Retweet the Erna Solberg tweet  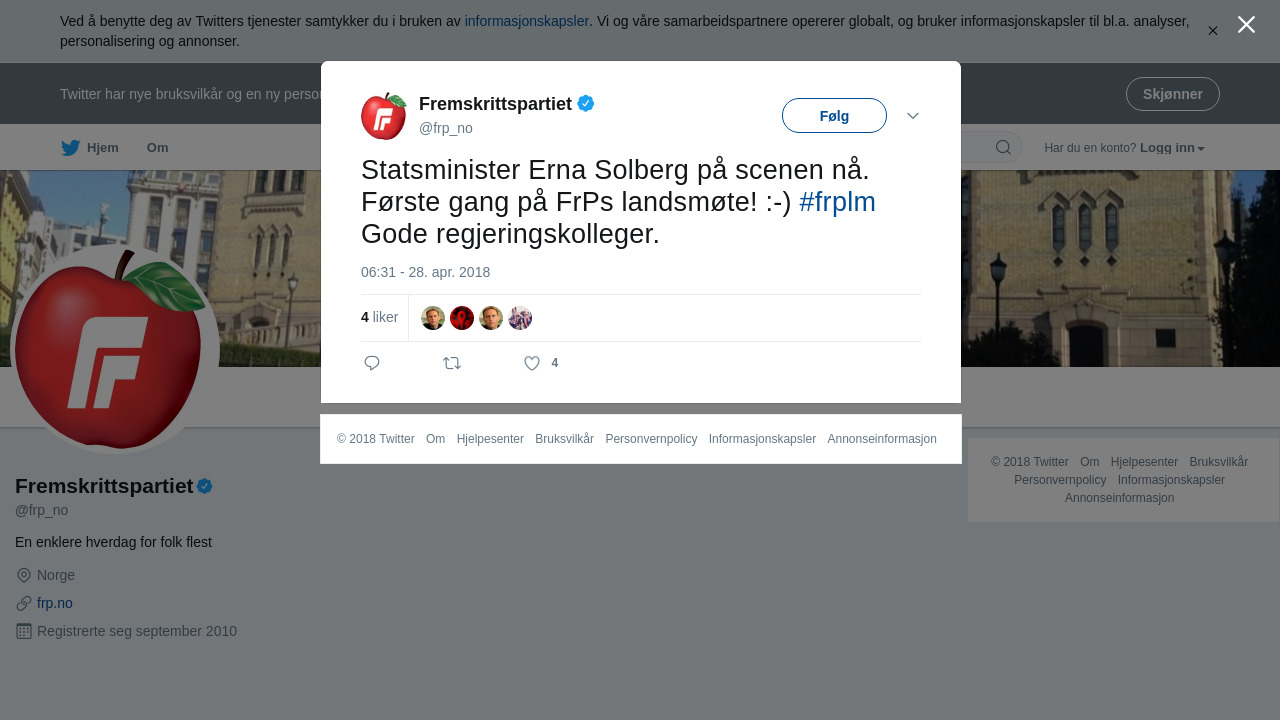[452, 363]
